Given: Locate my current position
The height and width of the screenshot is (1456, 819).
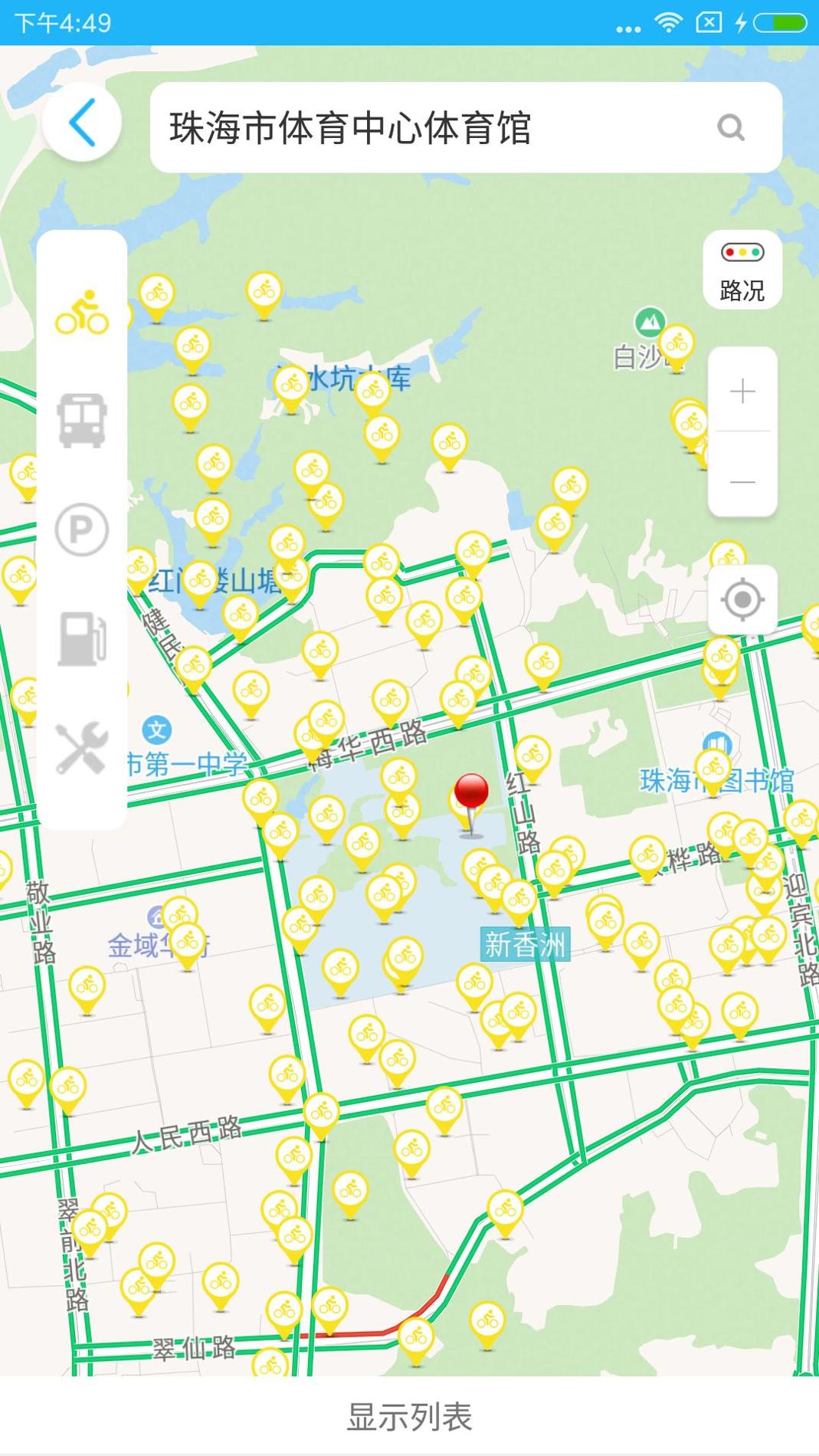Looking at the screenshot, I should click(x=742, y=599).
